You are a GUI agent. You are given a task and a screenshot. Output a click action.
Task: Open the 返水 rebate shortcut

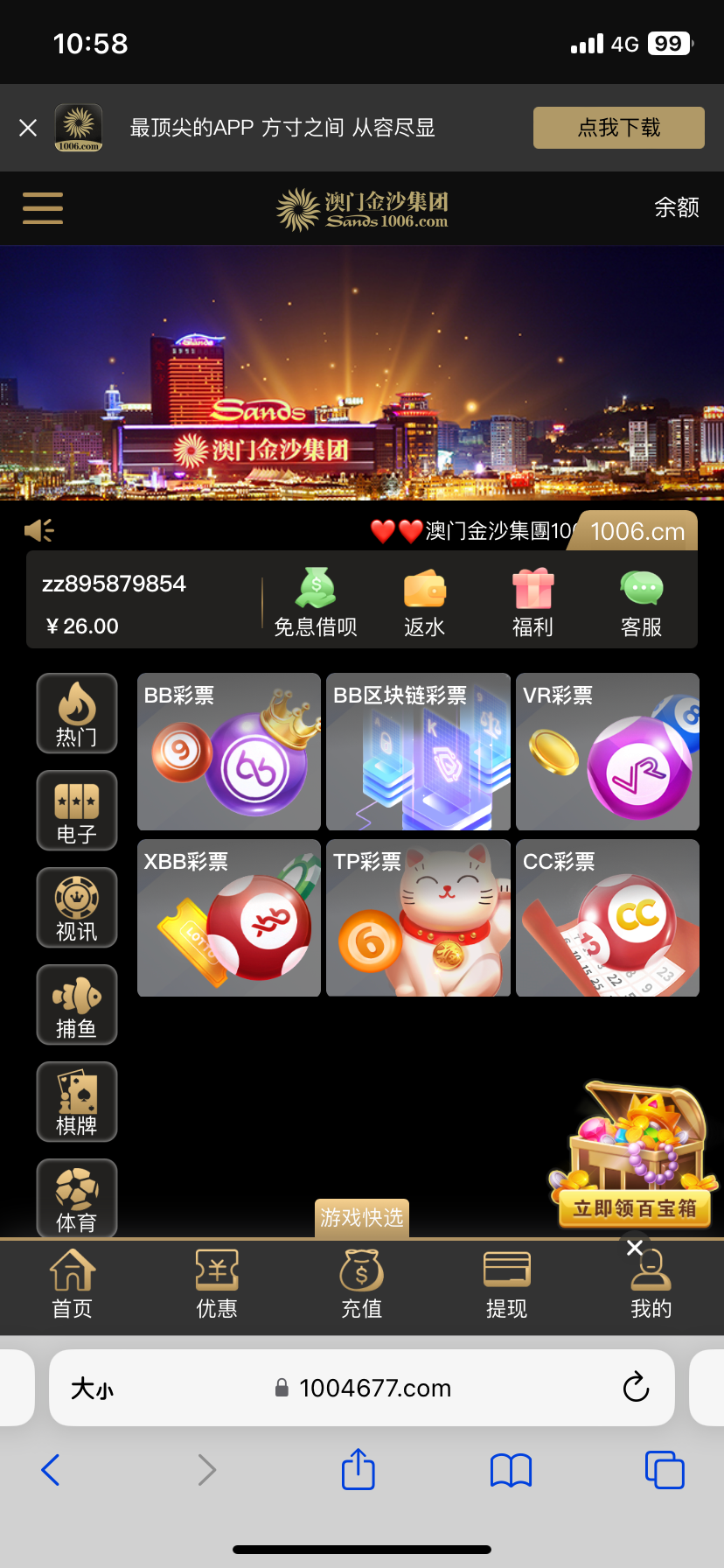(x=424, y=602)
